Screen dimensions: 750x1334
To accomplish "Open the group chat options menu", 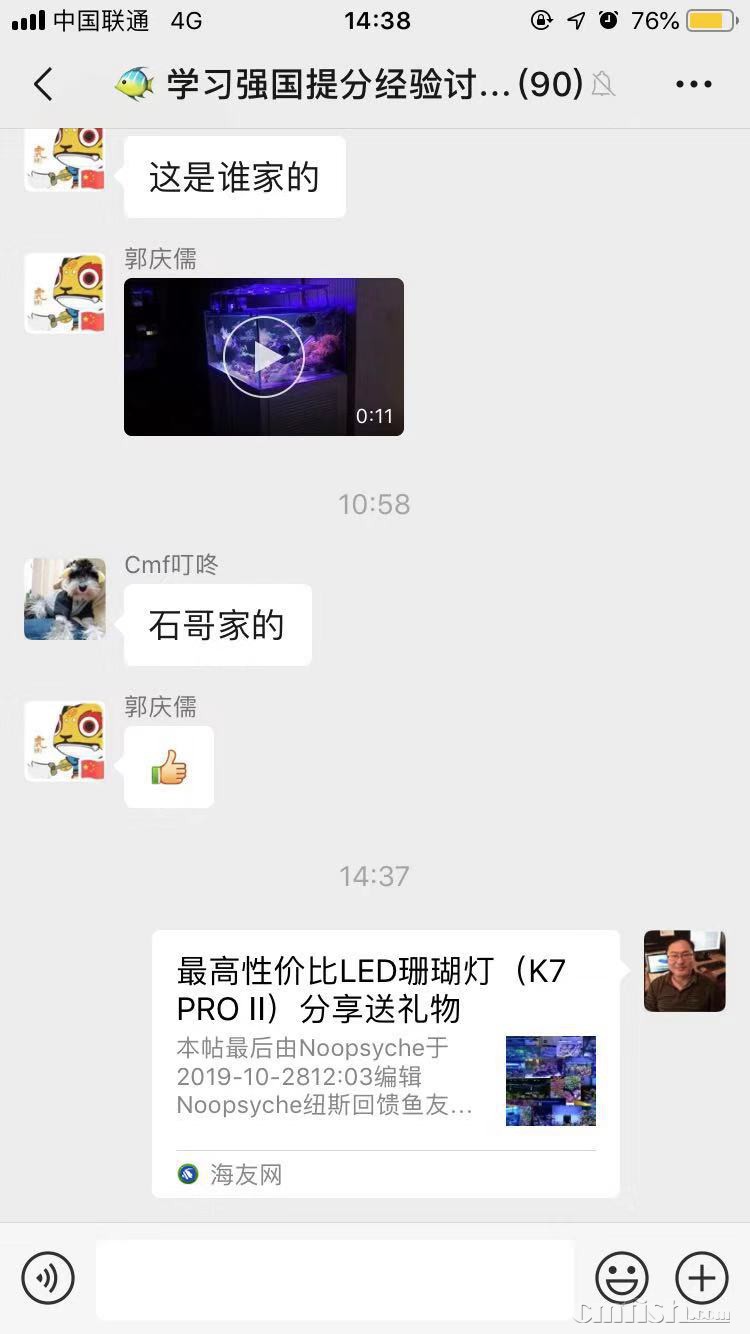I will (x=693, y=85).
